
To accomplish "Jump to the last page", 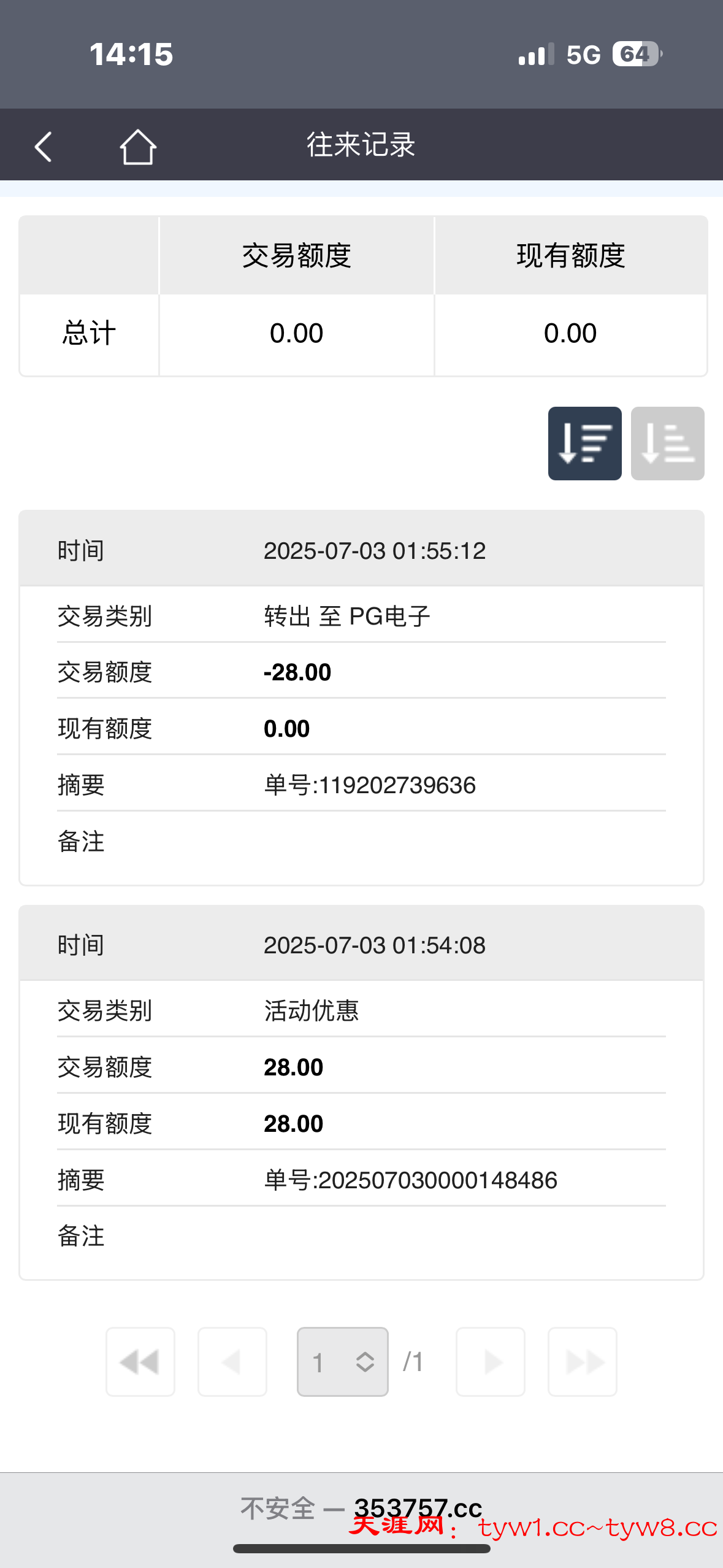I will pyautogui.click(x=582, y=1362).
